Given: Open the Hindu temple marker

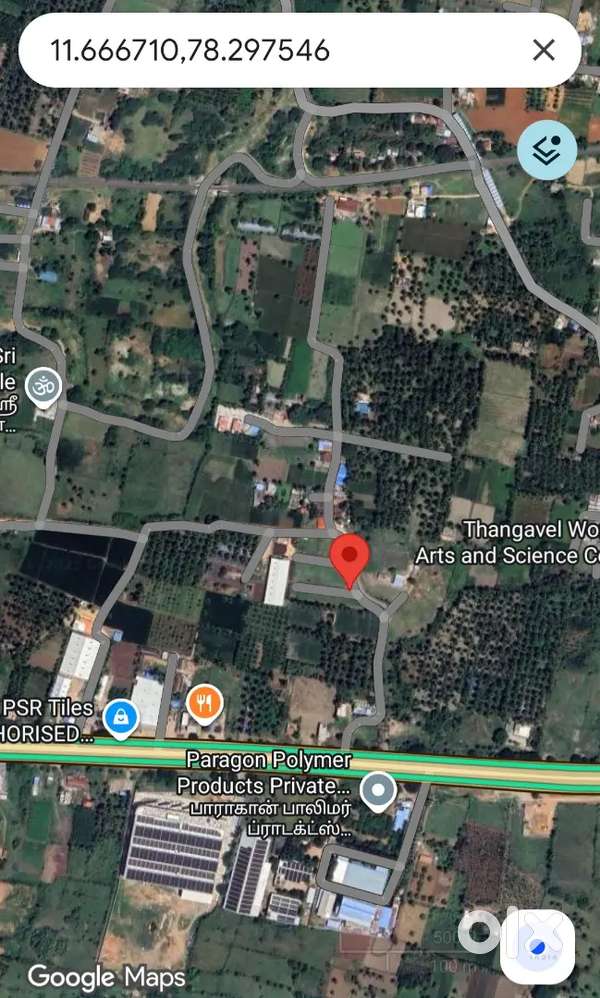Looking at the screenshot, I should pos(43,386).
